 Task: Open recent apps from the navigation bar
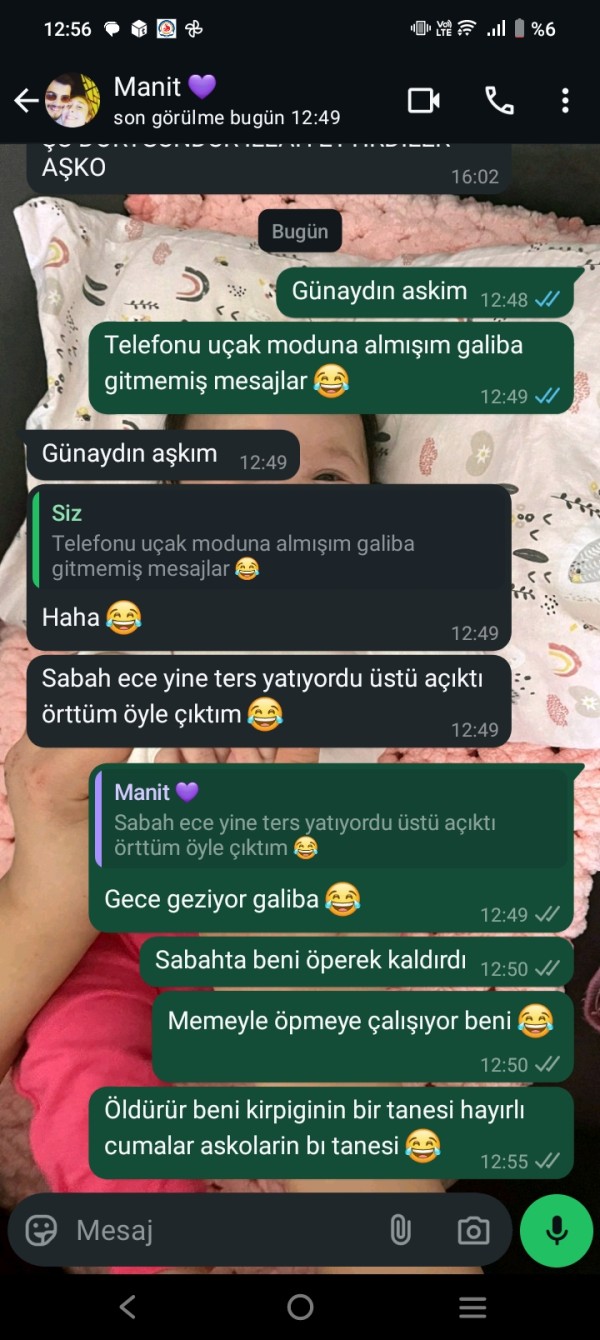point(472,1306)
